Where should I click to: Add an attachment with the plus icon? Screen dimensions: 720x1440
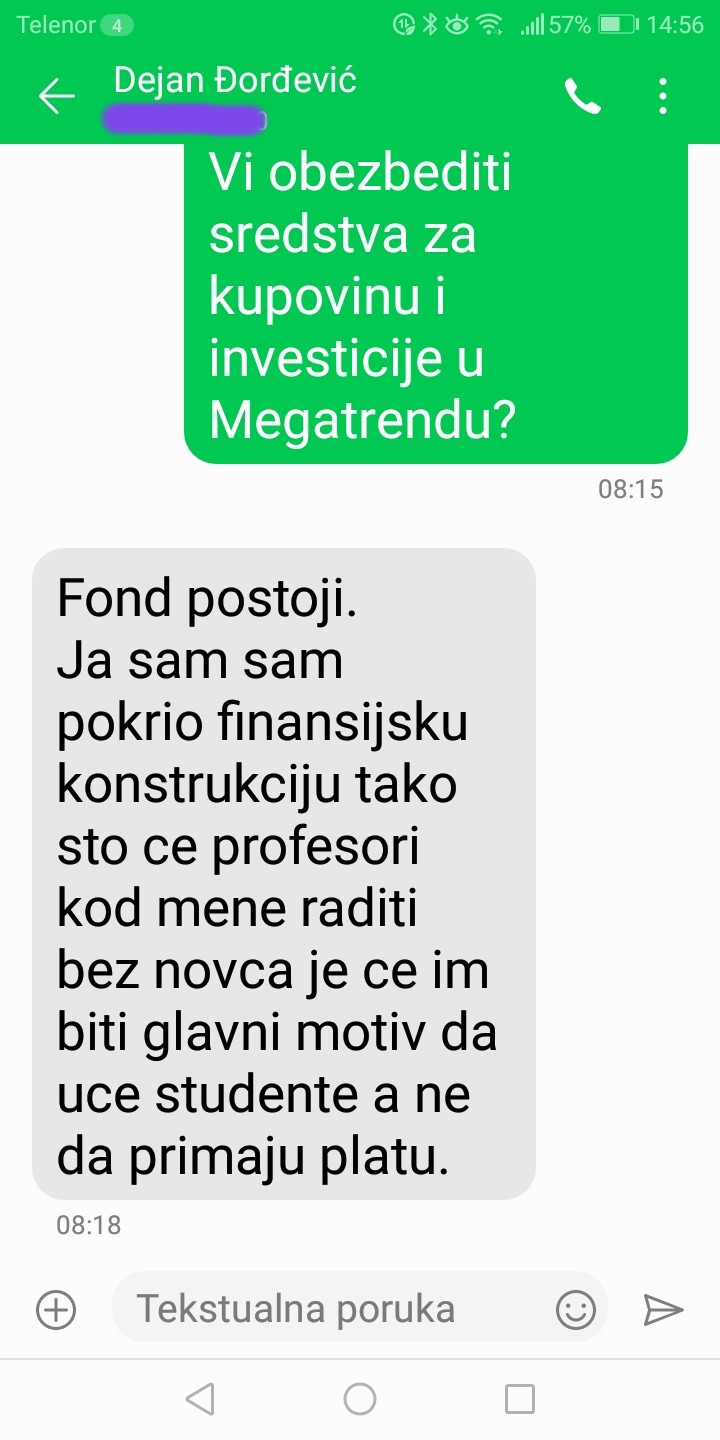(56, 1309)
